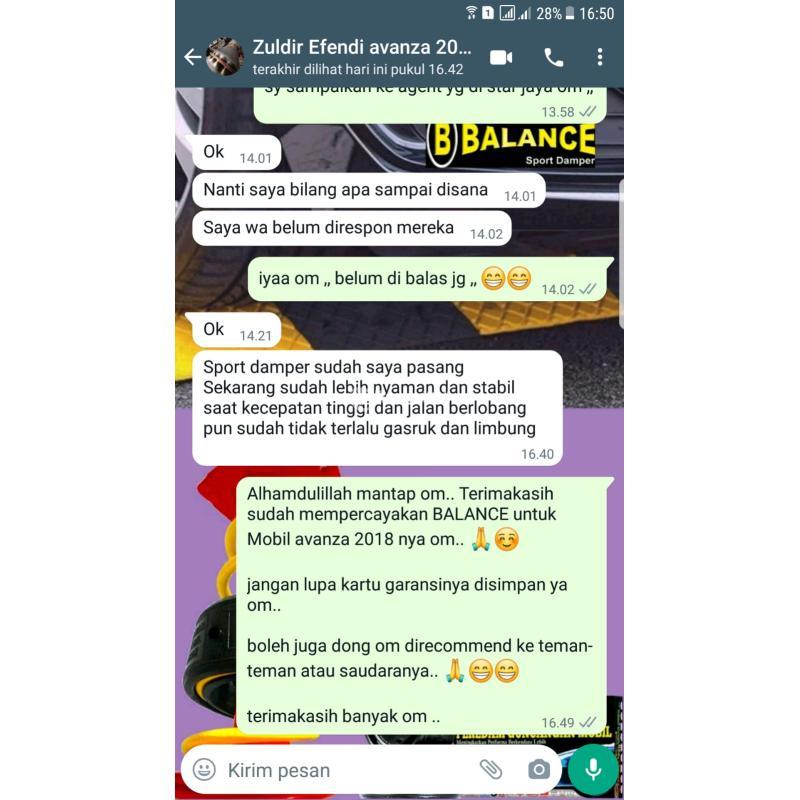800x800 pixels.
Task: Start a video call with Zuldir Efendi
Action: pos(501,57)
